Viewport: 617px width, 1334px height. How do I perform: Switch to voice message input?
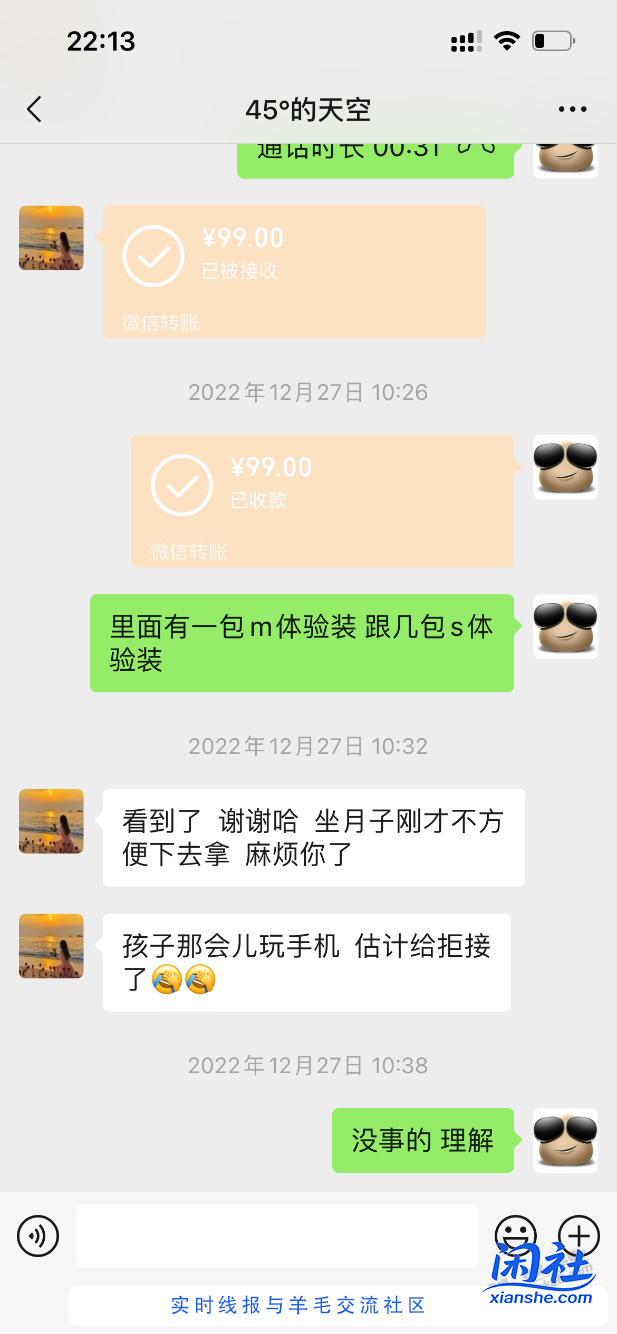[38, 1237]
